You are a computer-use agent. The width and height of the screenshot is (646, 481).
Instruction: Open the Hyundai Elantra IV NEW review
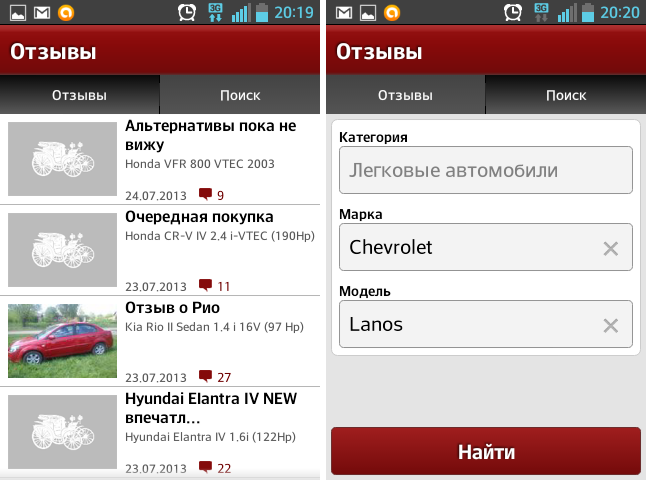pos(211,408)
